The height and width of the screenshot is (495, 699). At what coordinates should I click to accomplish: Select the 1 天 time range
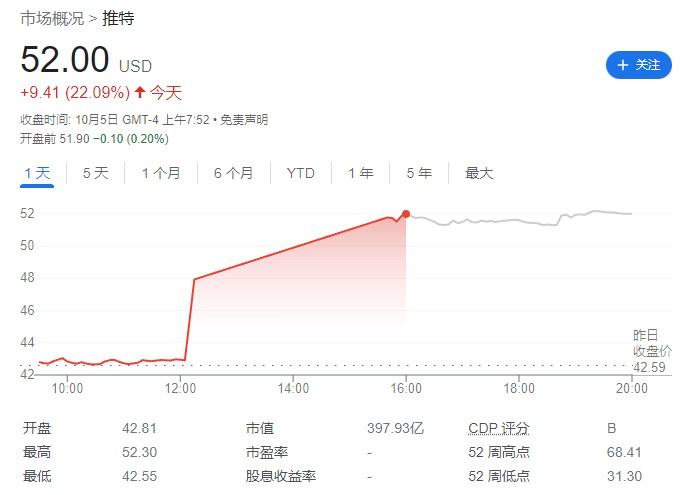[37, 173]
